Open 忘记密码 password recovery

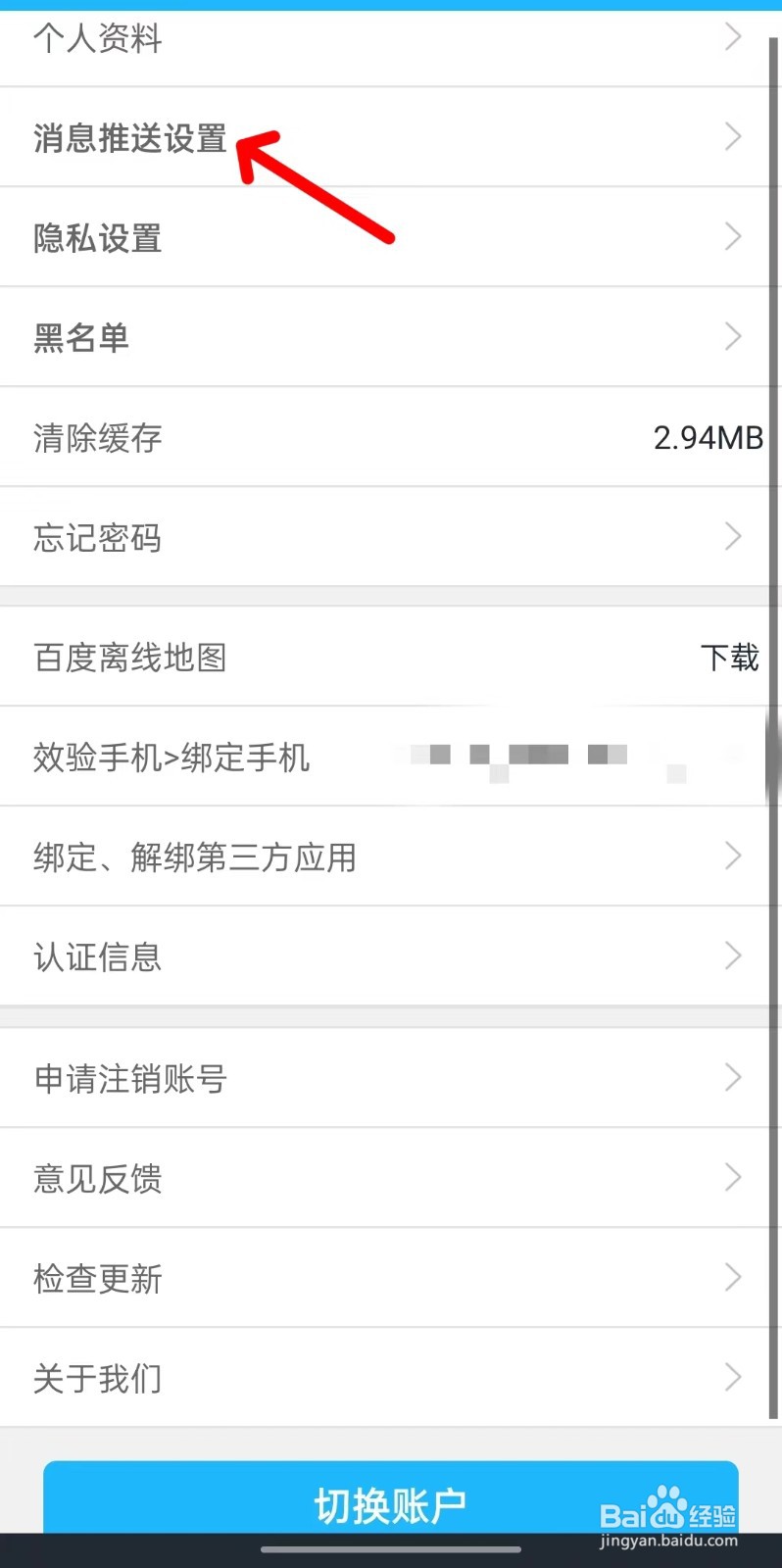tap(96, 538)
